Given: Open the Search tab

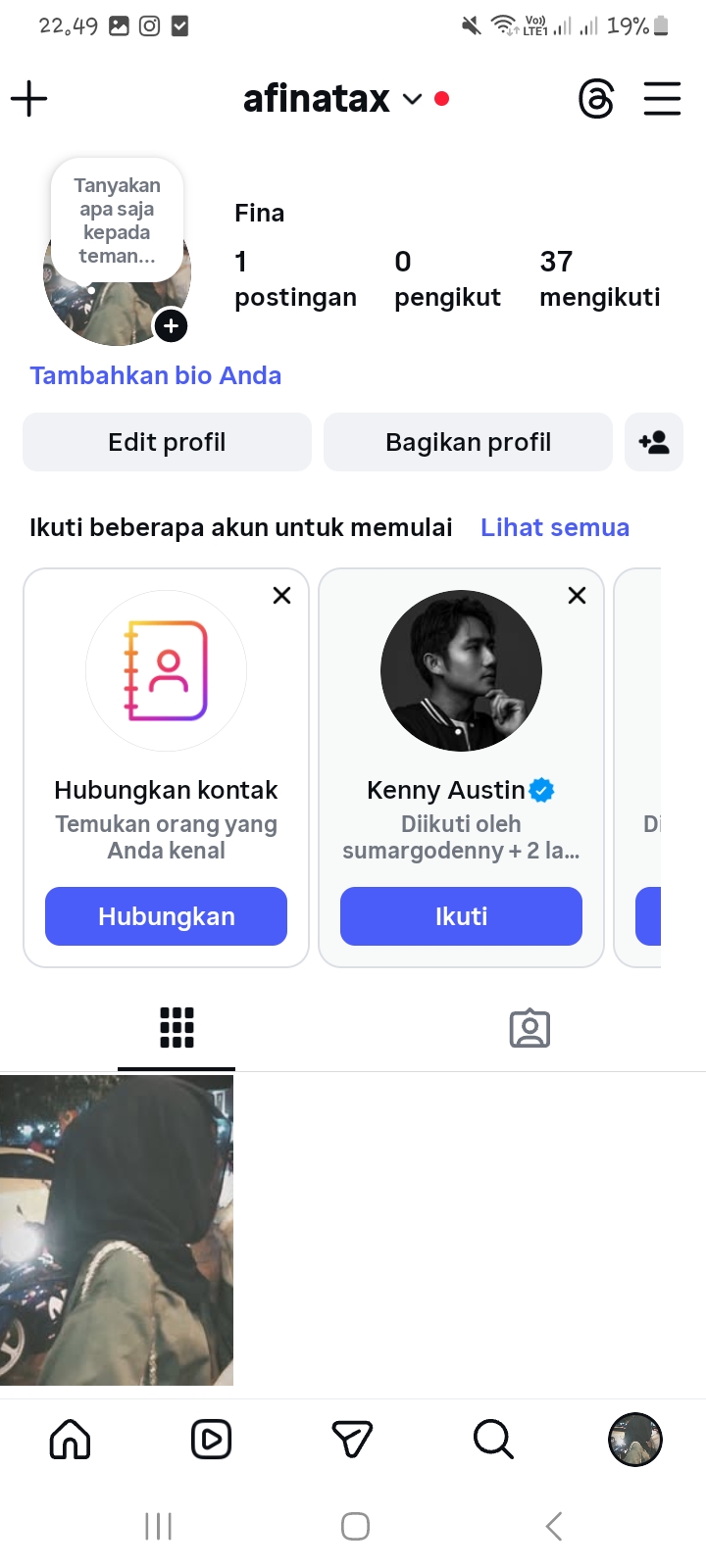Looking at the screenshot, I should pyautogui.click(x=493, y=1440).
